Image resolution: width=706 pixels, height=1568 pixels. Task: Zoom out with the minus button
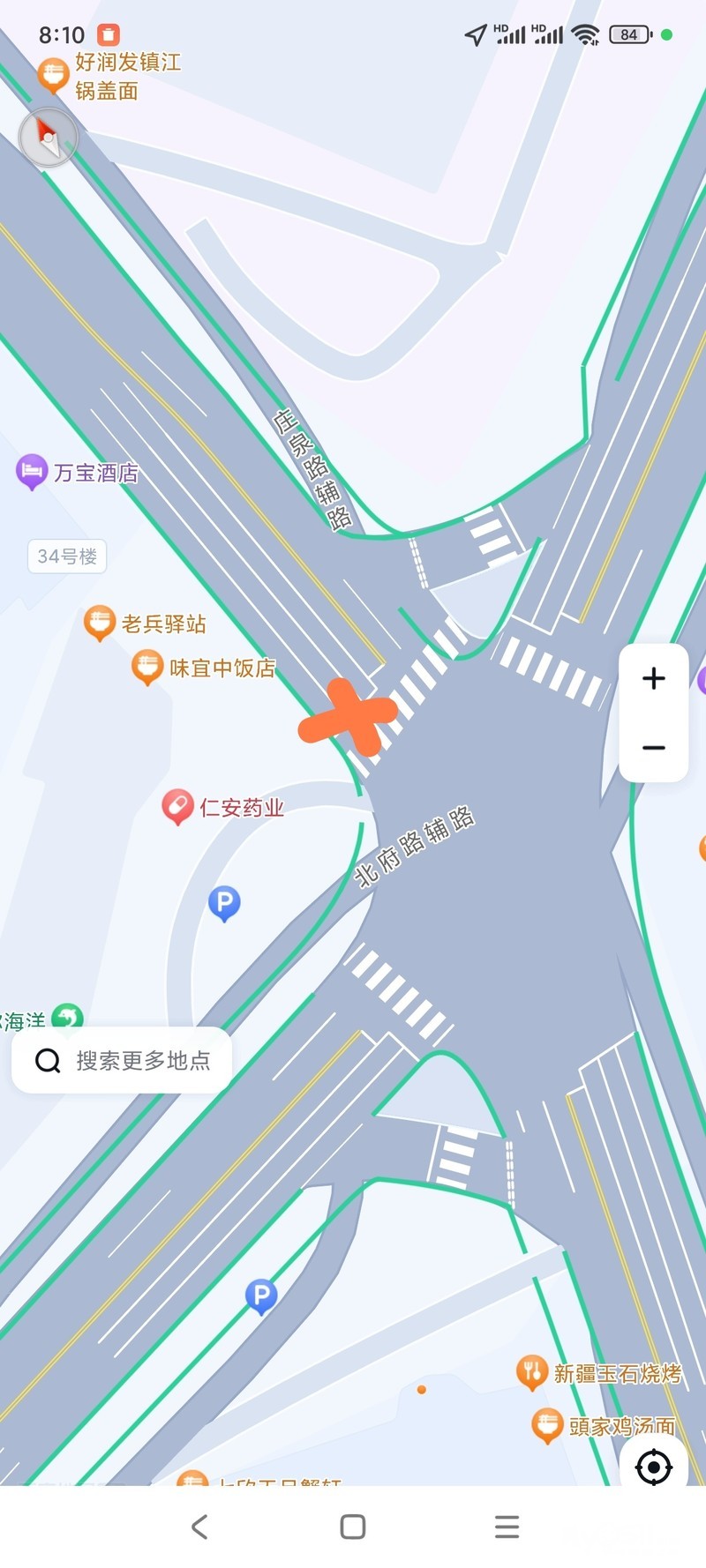pos(654,748)
